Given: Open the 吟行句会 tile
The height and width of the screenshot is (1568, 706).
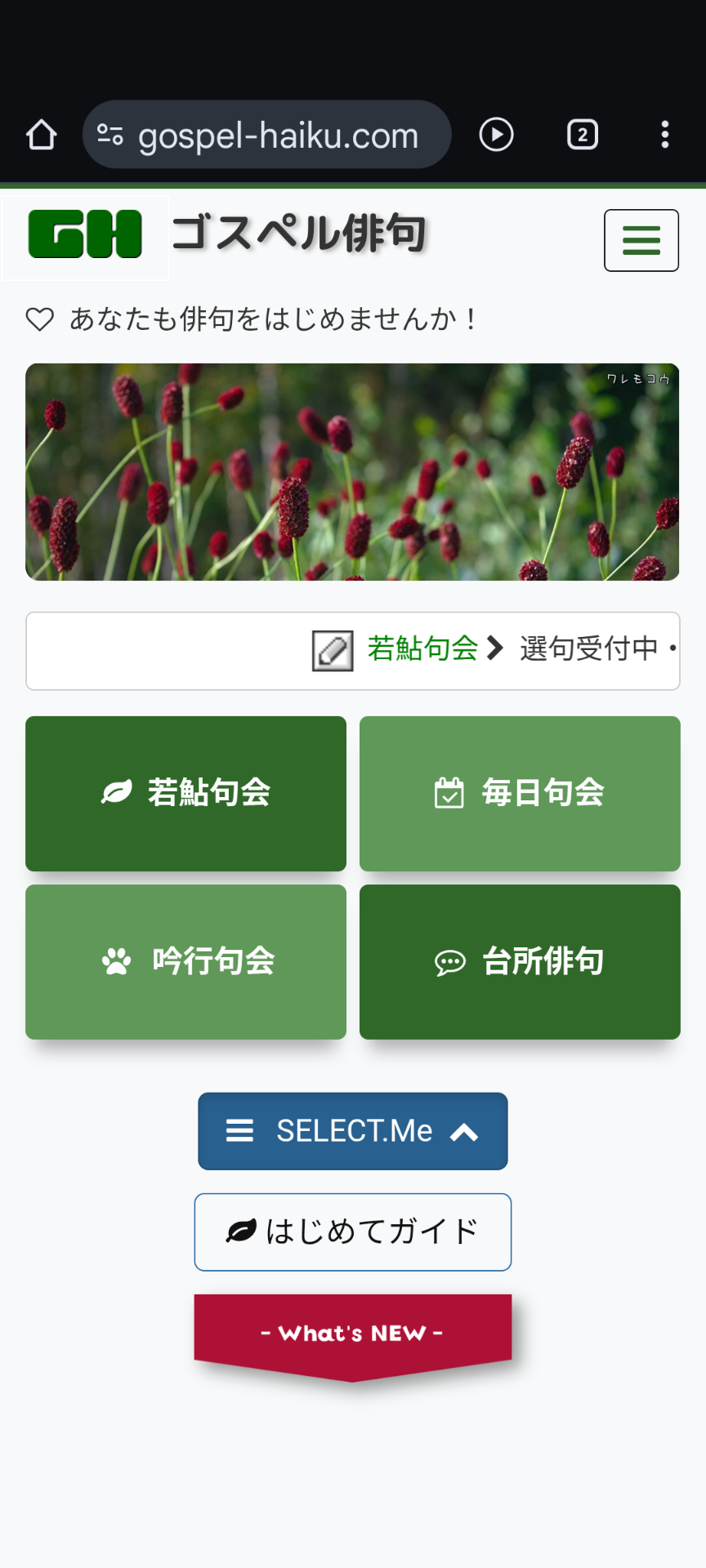Looking at the screenshot, I should click(185, 961).
